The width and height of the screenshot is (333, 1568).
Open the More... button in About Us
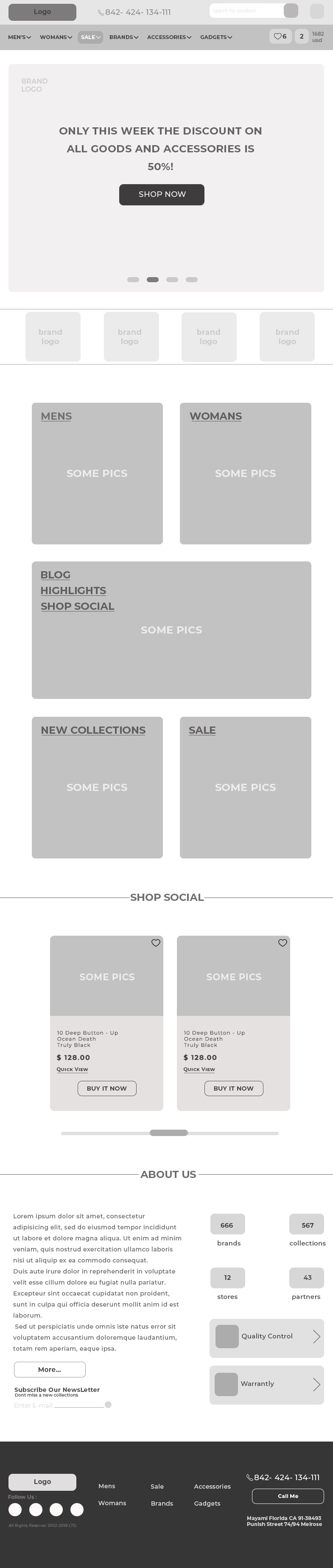(49, 1369)
